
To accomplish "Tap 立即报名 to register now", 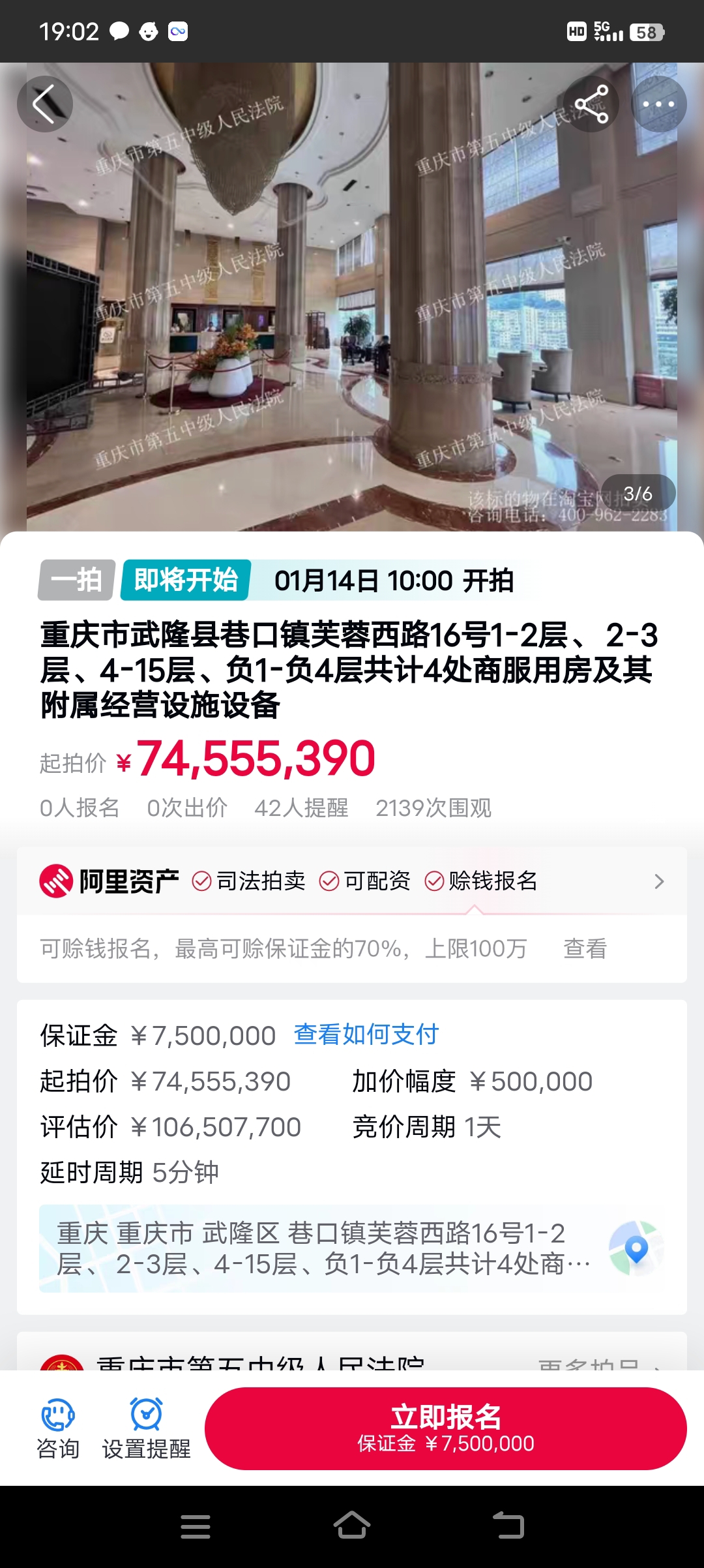I will pyautogui.click(x=446, y=1428).
